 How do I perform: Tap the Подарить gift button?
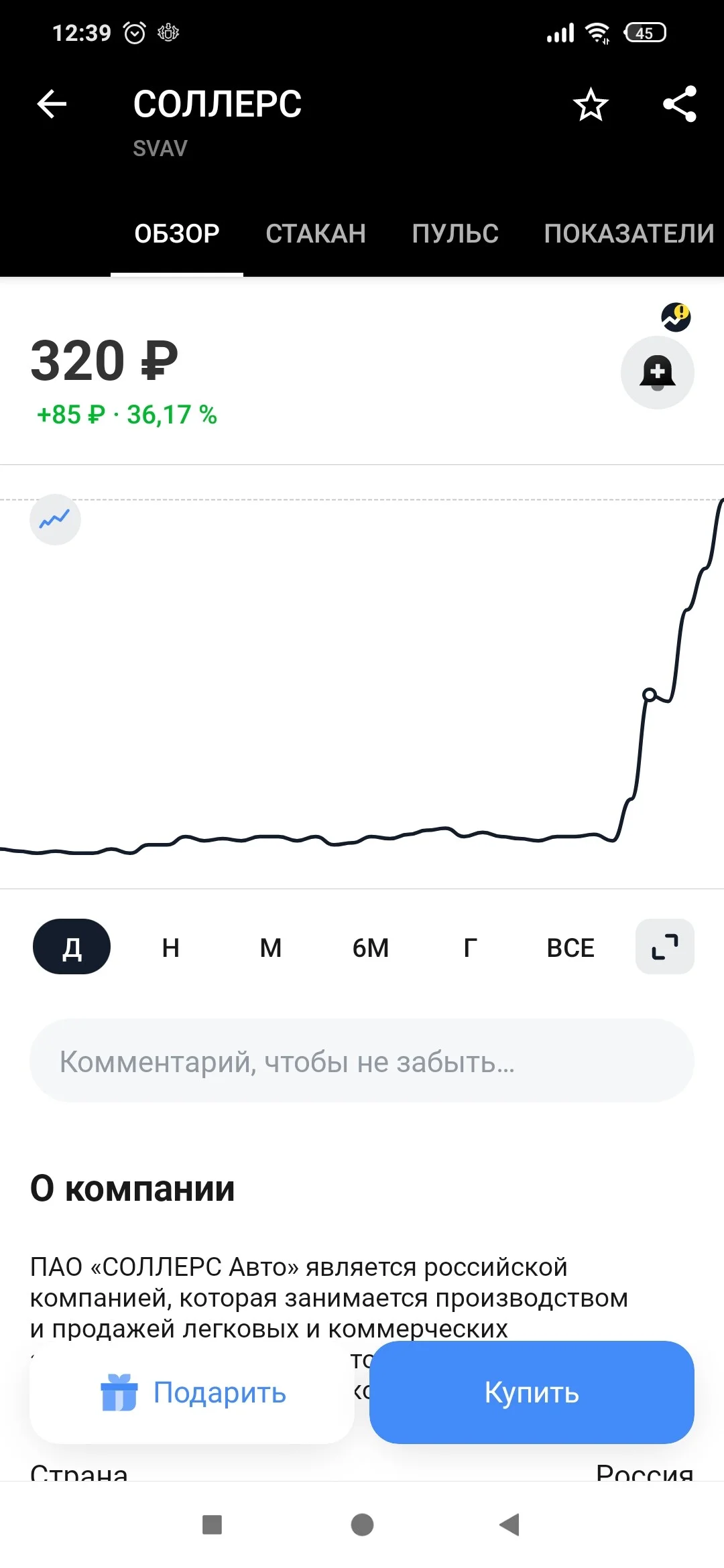192,1392
